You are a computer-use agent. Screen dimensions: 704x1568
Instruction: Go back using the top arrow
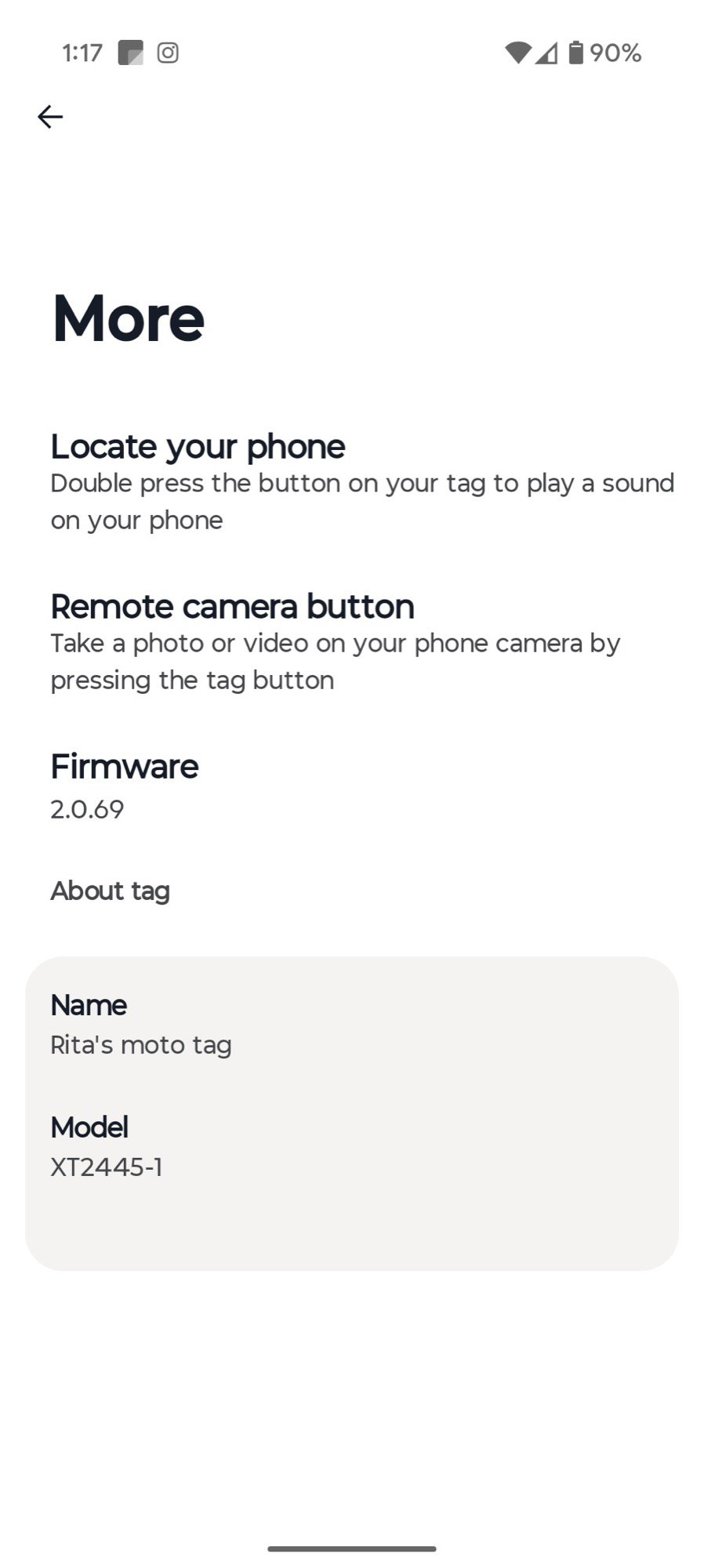pos(50,117)
